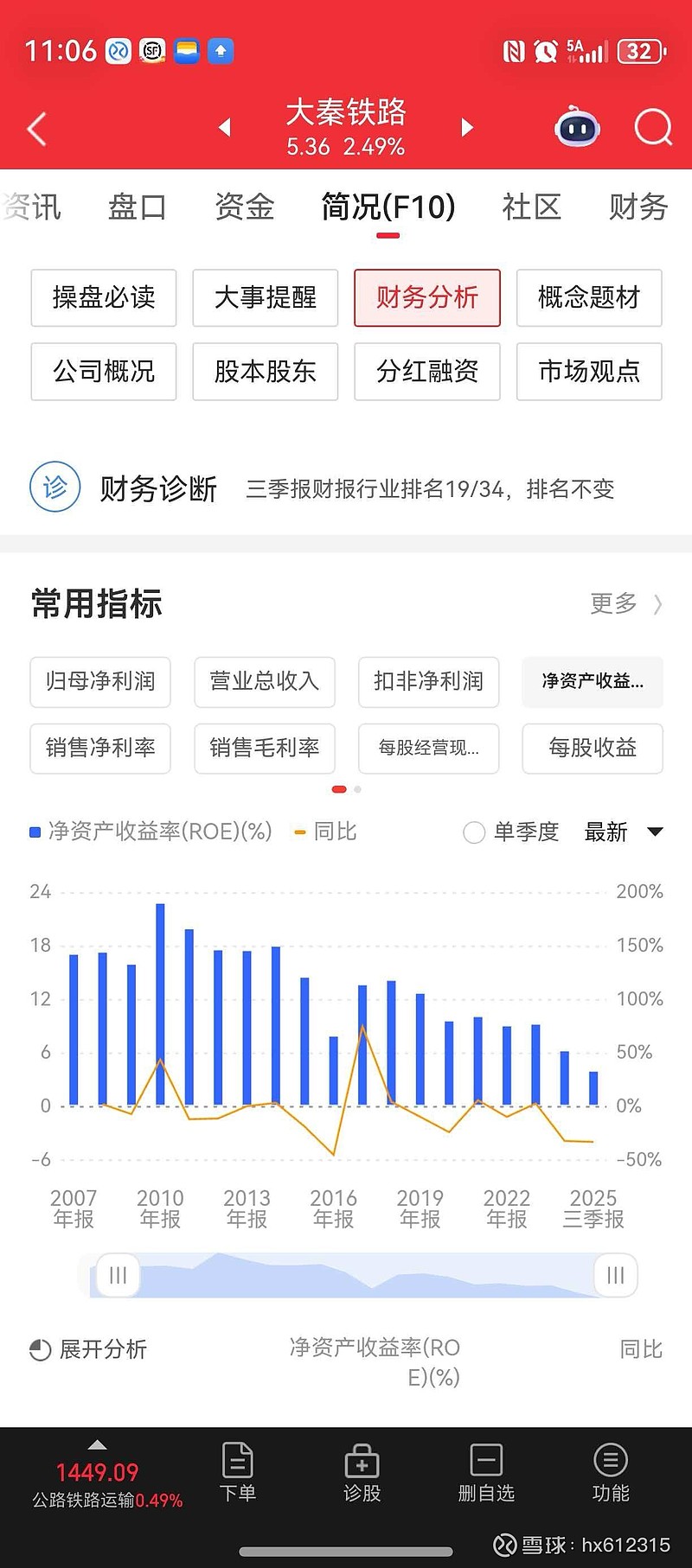Select the 分红融资 dividend financing button
Image resolution: width=692 pixels, height=1568 pixels.
(x=426, y=372)
